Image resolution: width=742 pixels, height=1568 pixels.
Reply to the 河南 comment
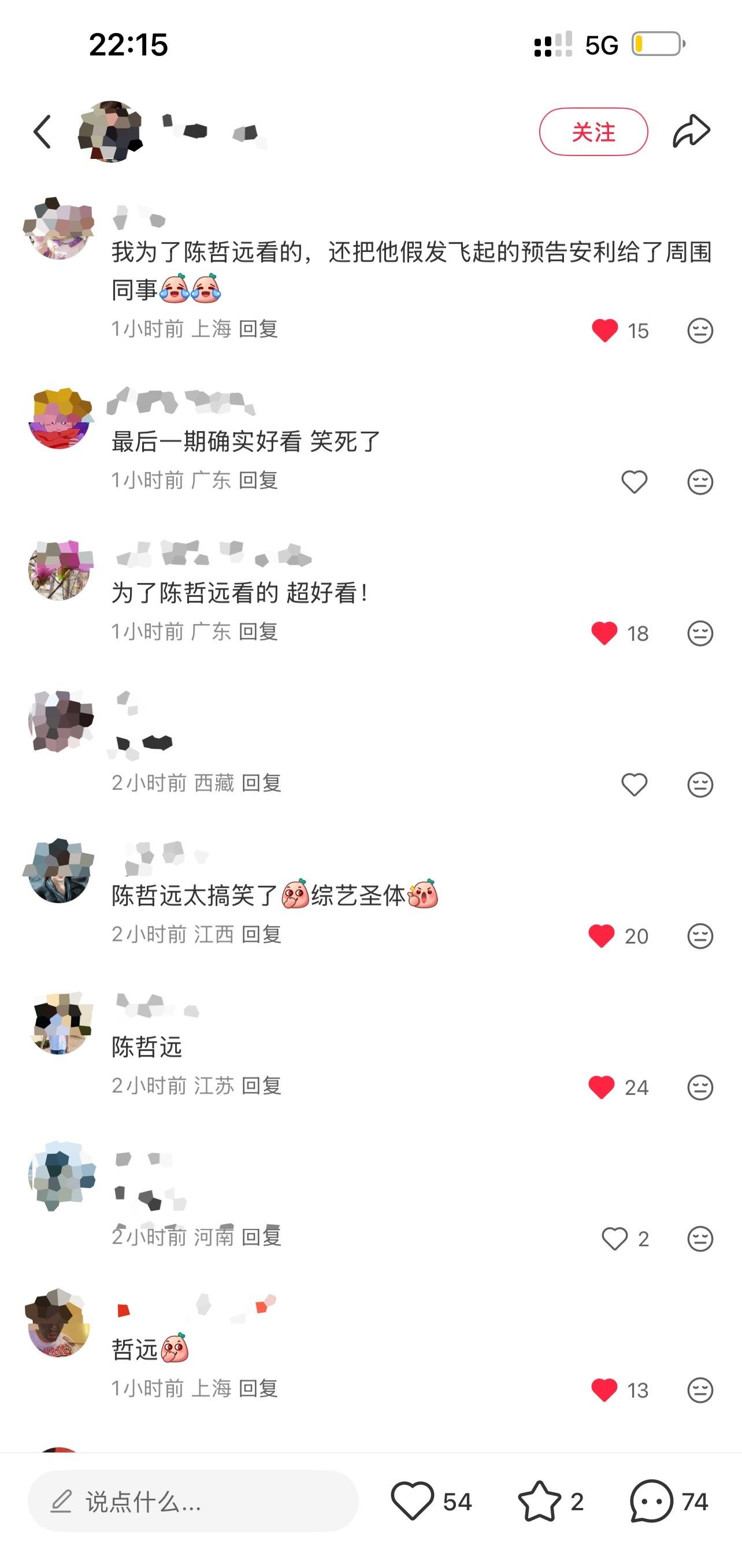pos(261,1237)
